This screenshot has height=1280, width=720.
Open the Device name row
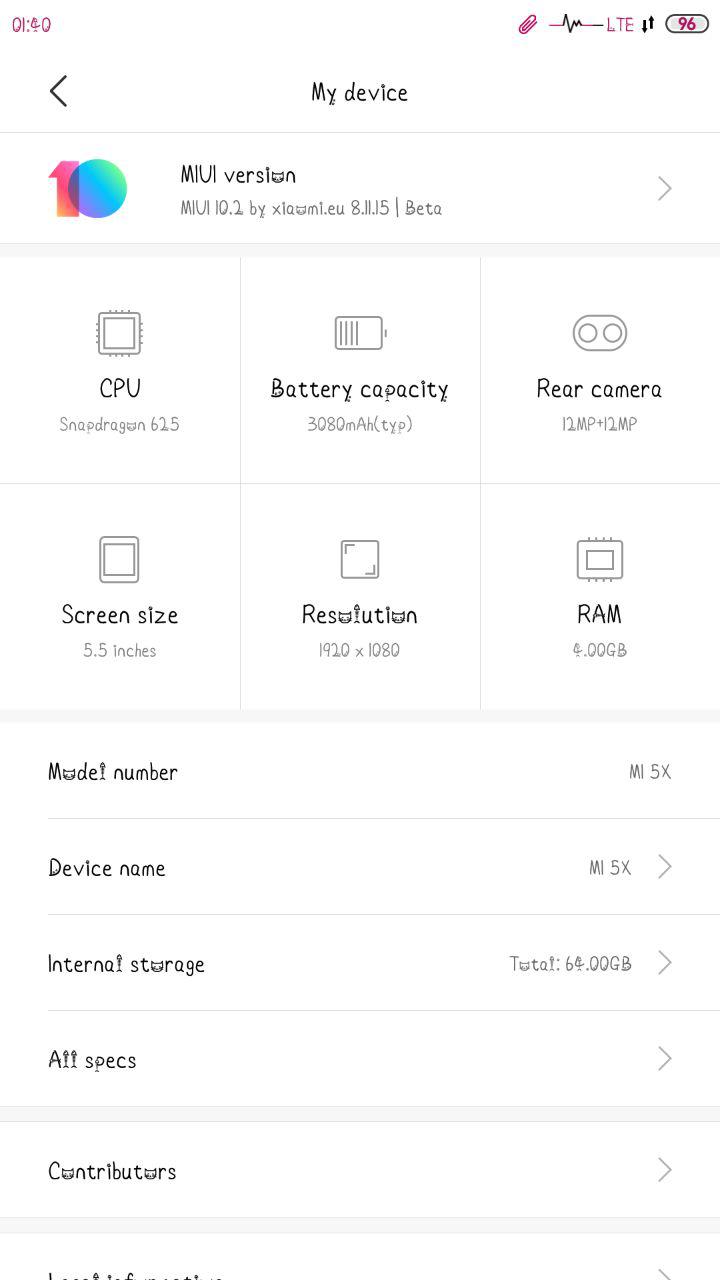[360, 867]
